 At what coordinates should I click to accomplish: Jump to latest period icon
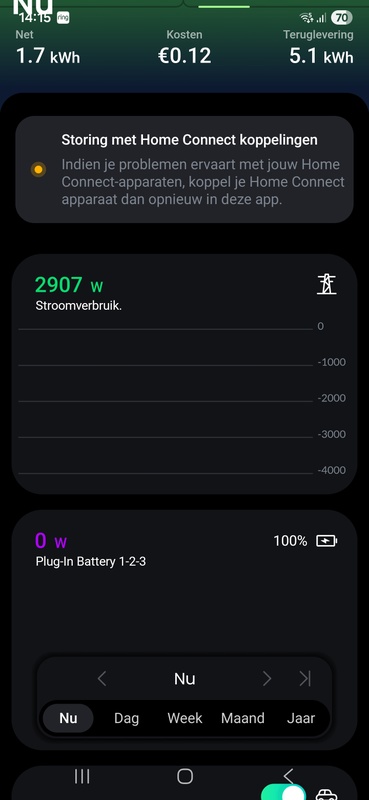[305, 679]
